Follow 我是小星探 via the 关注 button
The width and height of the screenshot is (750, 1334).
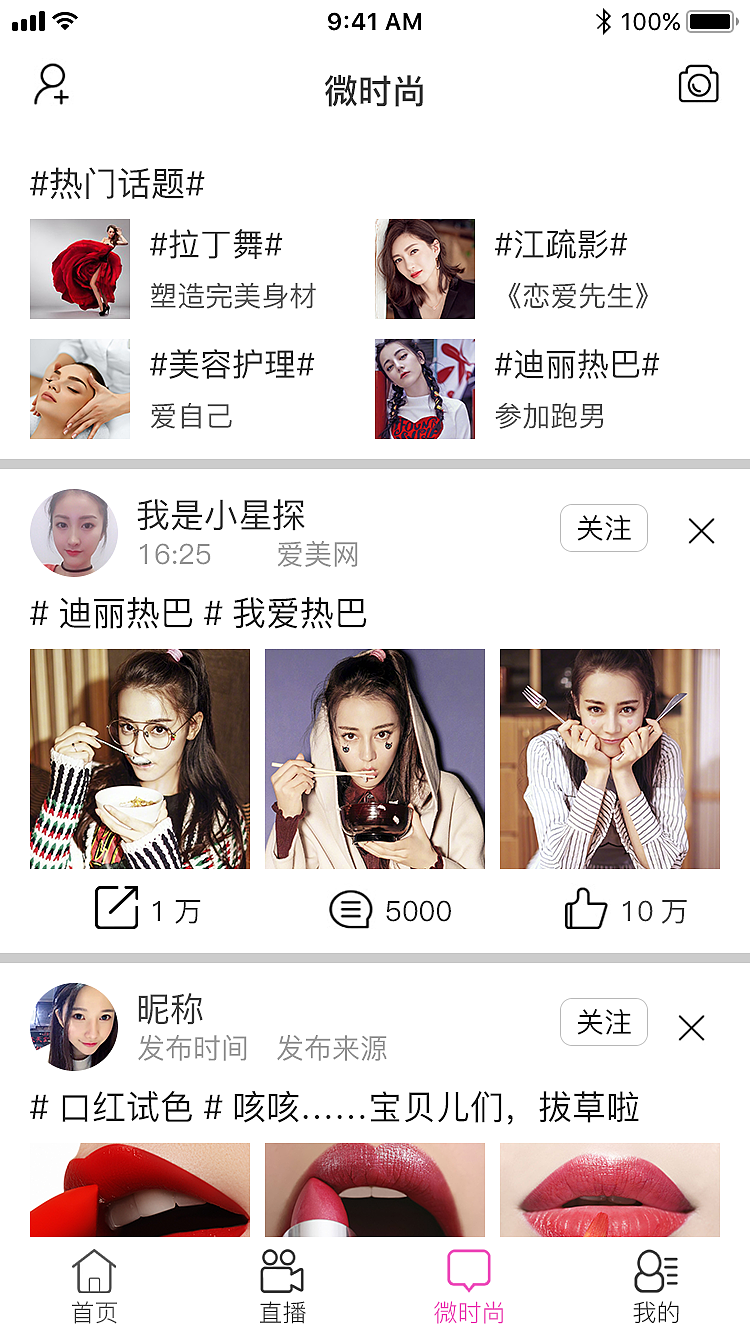tap(604, 528)
